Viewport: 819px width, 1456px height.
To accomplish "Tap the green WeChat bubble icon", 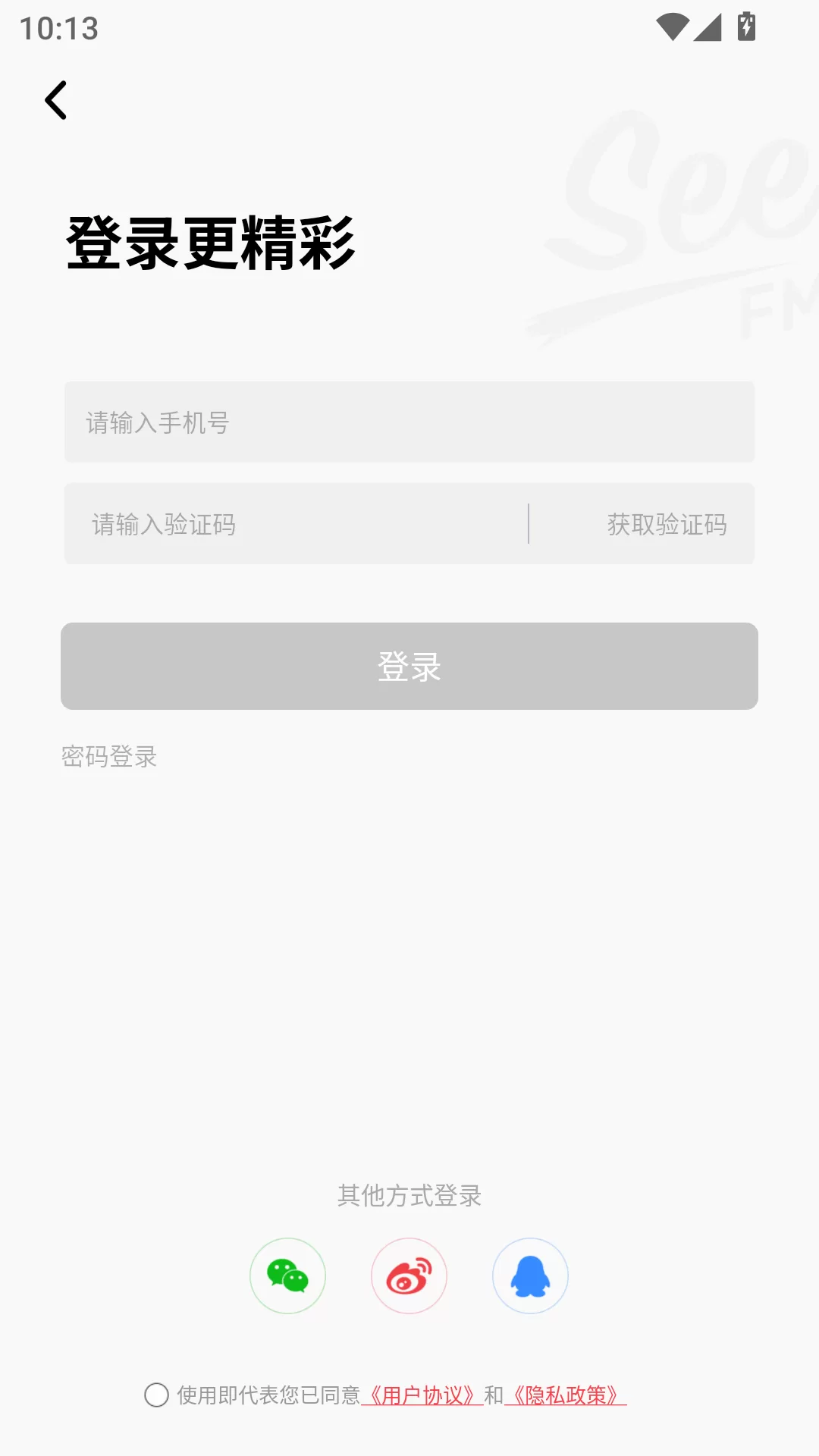I will coord(287,1276).
